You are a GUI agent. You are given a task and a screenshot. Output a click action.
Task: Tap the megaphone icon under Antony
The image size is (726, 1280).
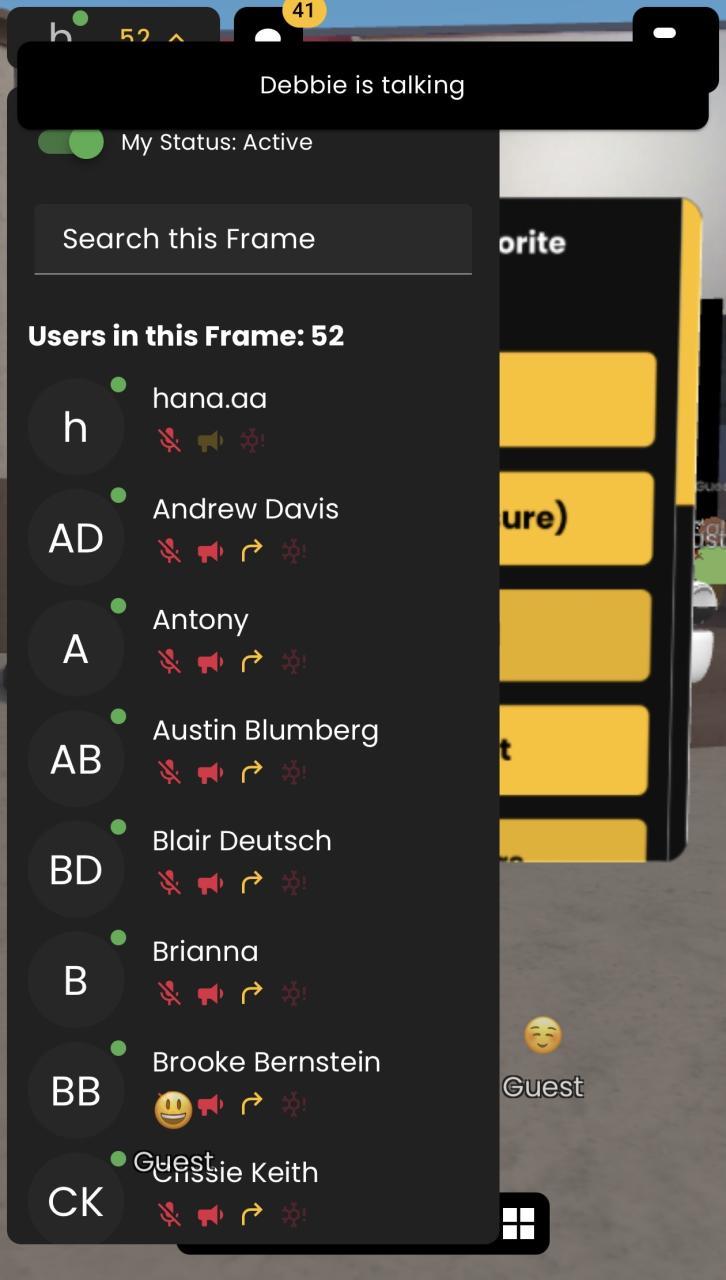pos(210,662)
